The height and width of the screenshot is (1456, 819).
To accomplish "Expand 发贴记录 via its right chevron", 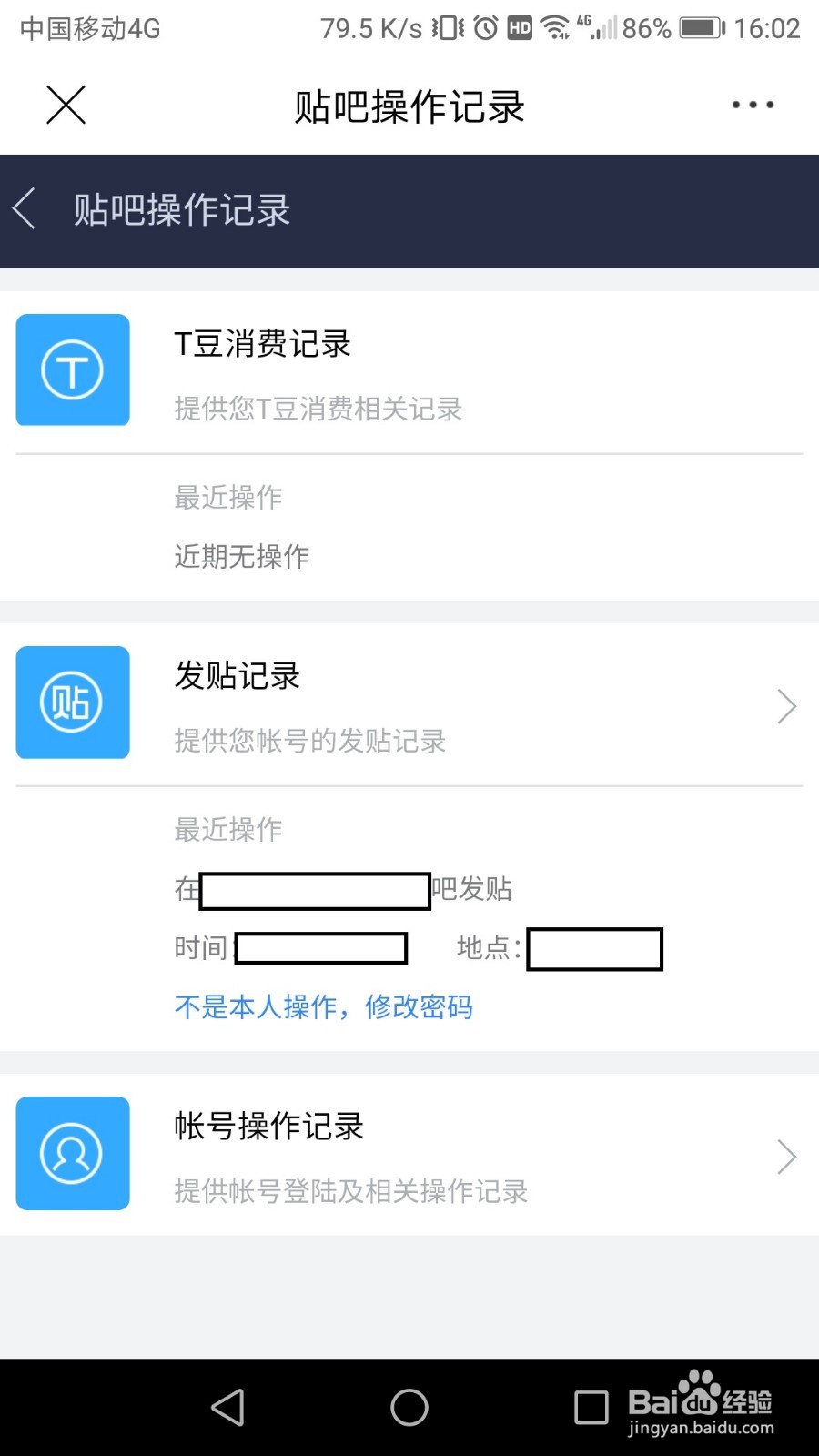I will click(785, 706).
